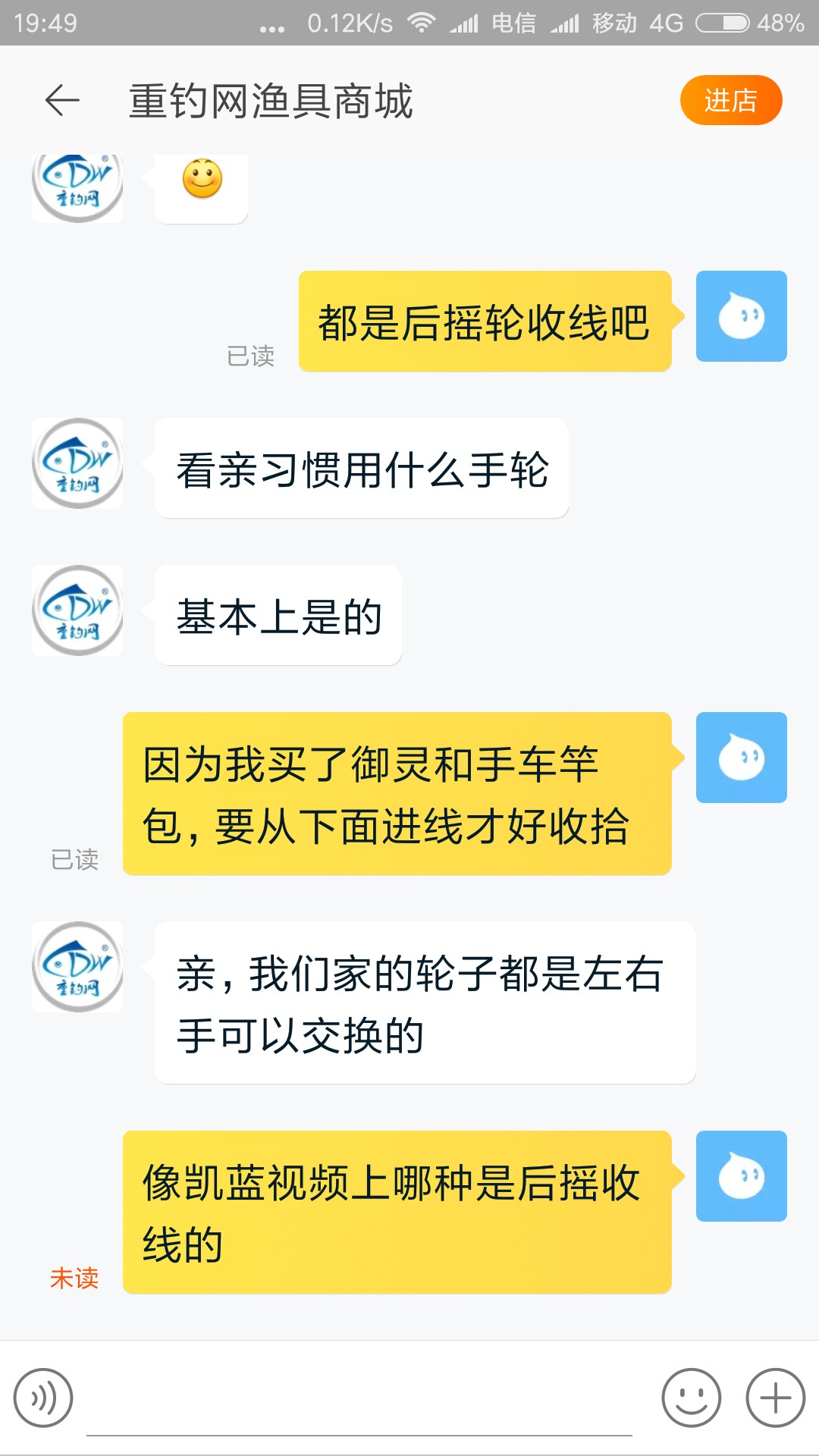Tap your avatar beside 都是后摇轮收线吧
Viewport: 819px width, 1456px height.
tap(742, 316)
